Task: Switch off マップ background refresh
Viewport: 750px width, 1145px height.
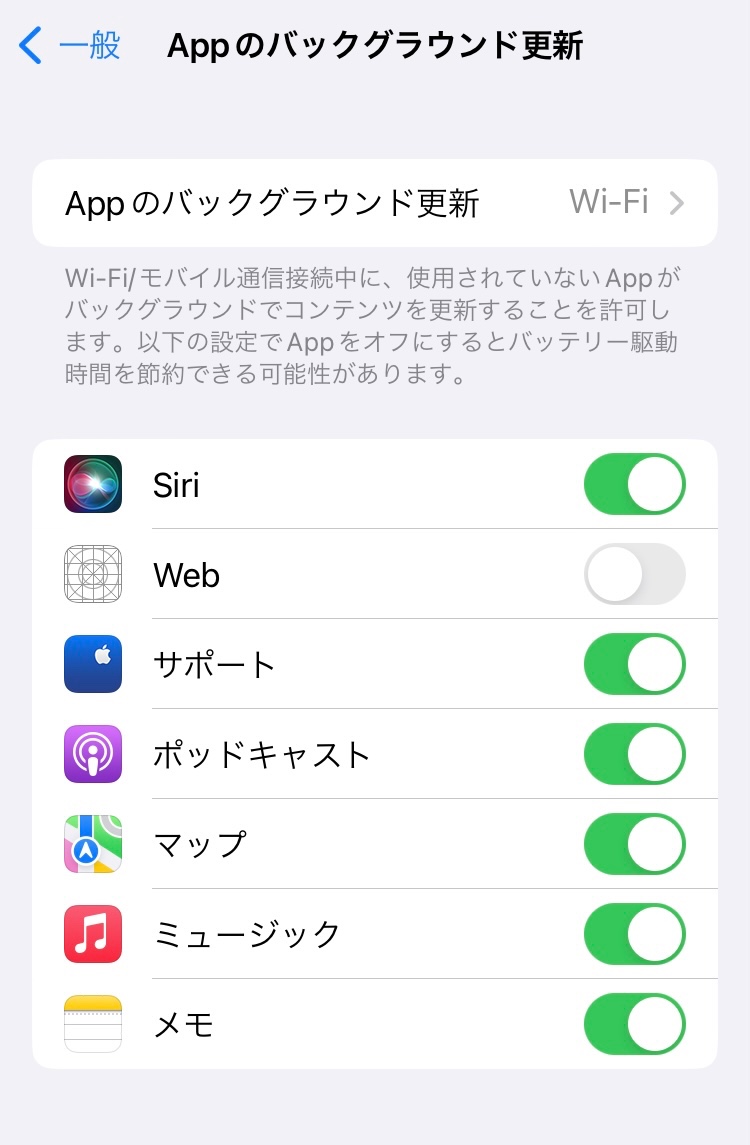Action: [634, 844]
